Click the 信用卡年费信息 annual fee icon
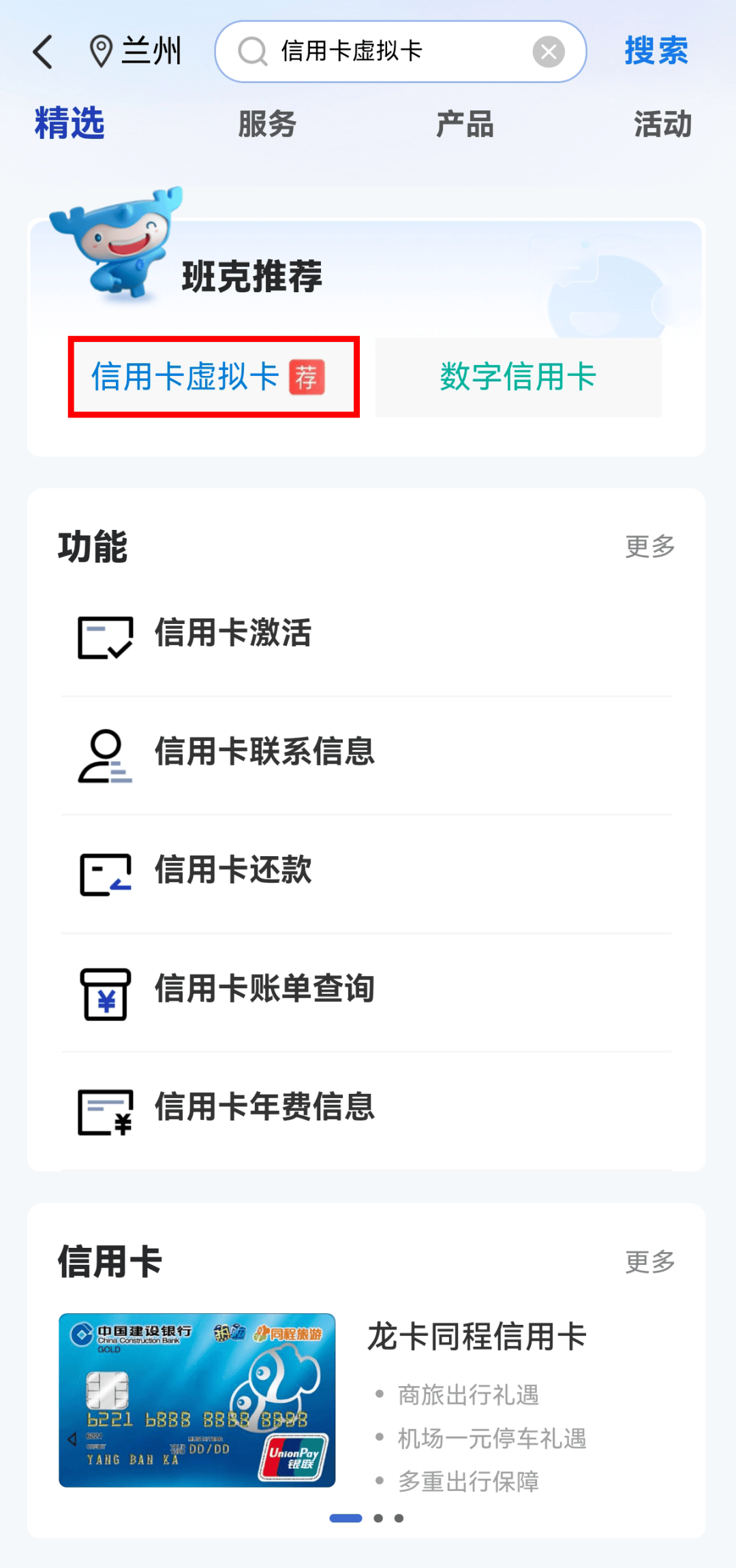The width and height of the screenshot is (736, 1568). (106, 1110)
